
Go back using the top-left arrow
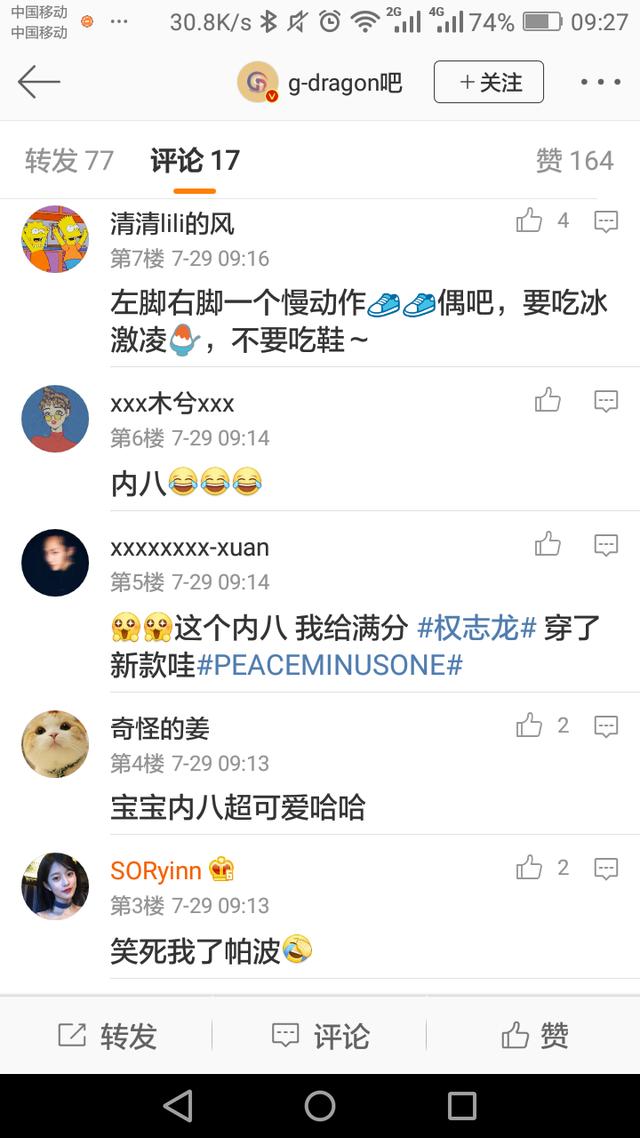[39, 82]
